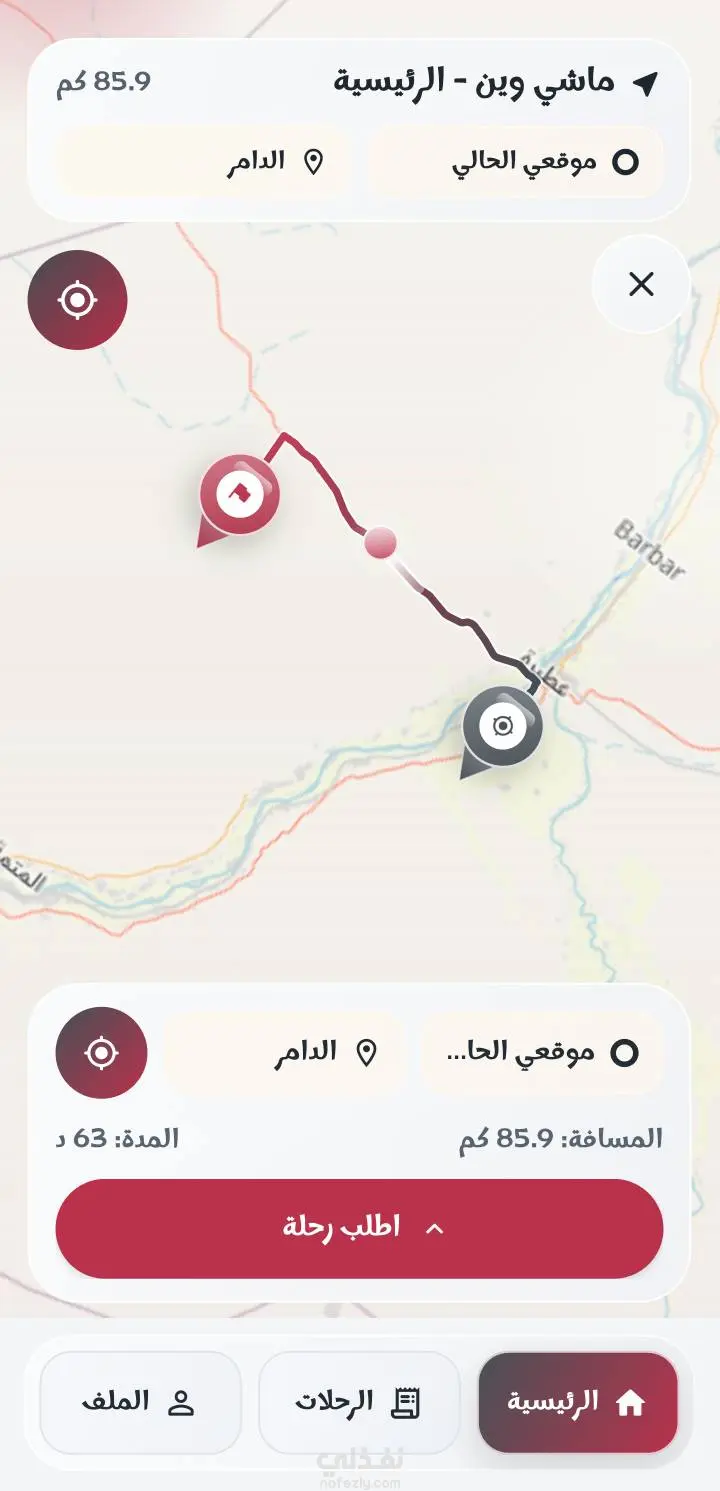Switch to the الرئيسية home tab
This screenshot has height=1491, width=720.
click(578, 1402)
